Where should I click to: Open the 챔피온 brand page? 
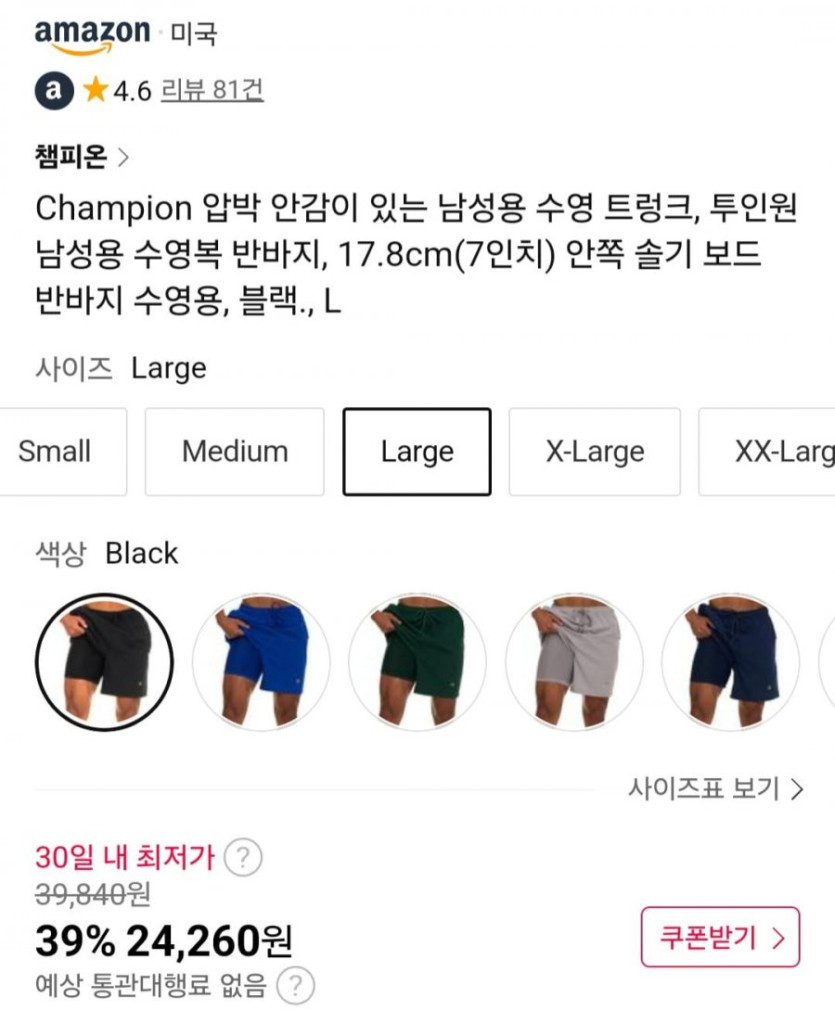tap(82, 157)
